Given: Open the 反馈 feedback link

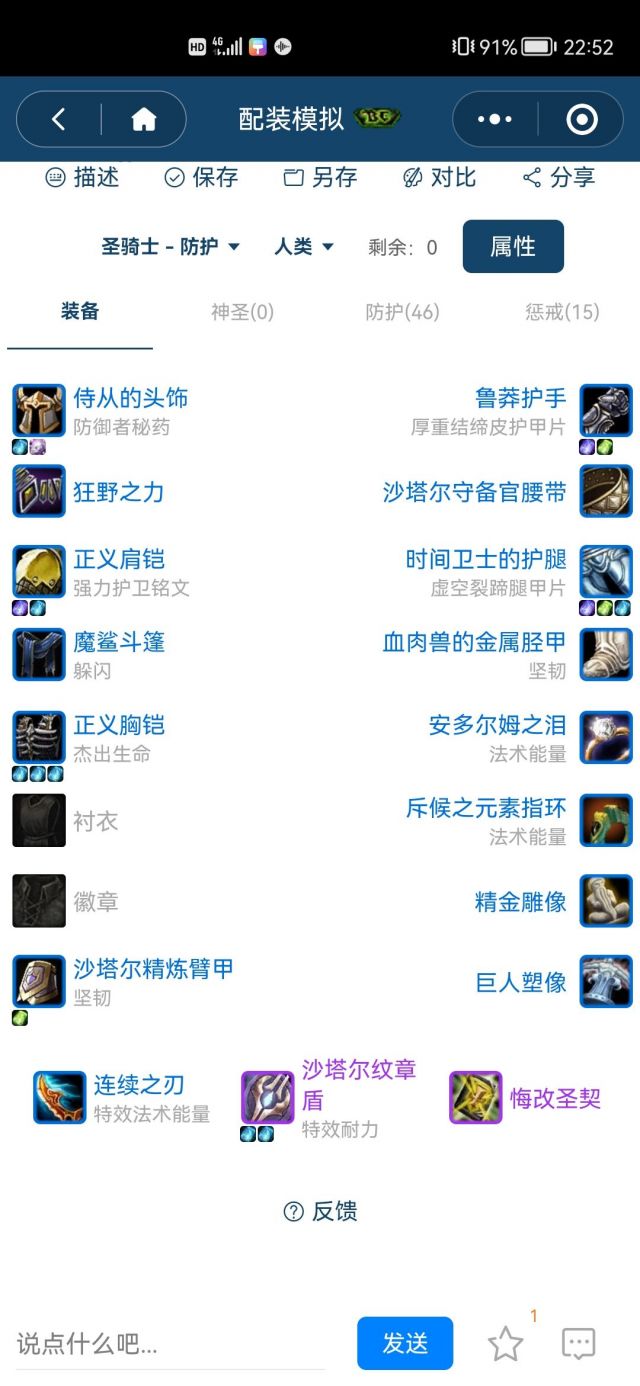Looking at the screenshot, I should coord(320,1211).
